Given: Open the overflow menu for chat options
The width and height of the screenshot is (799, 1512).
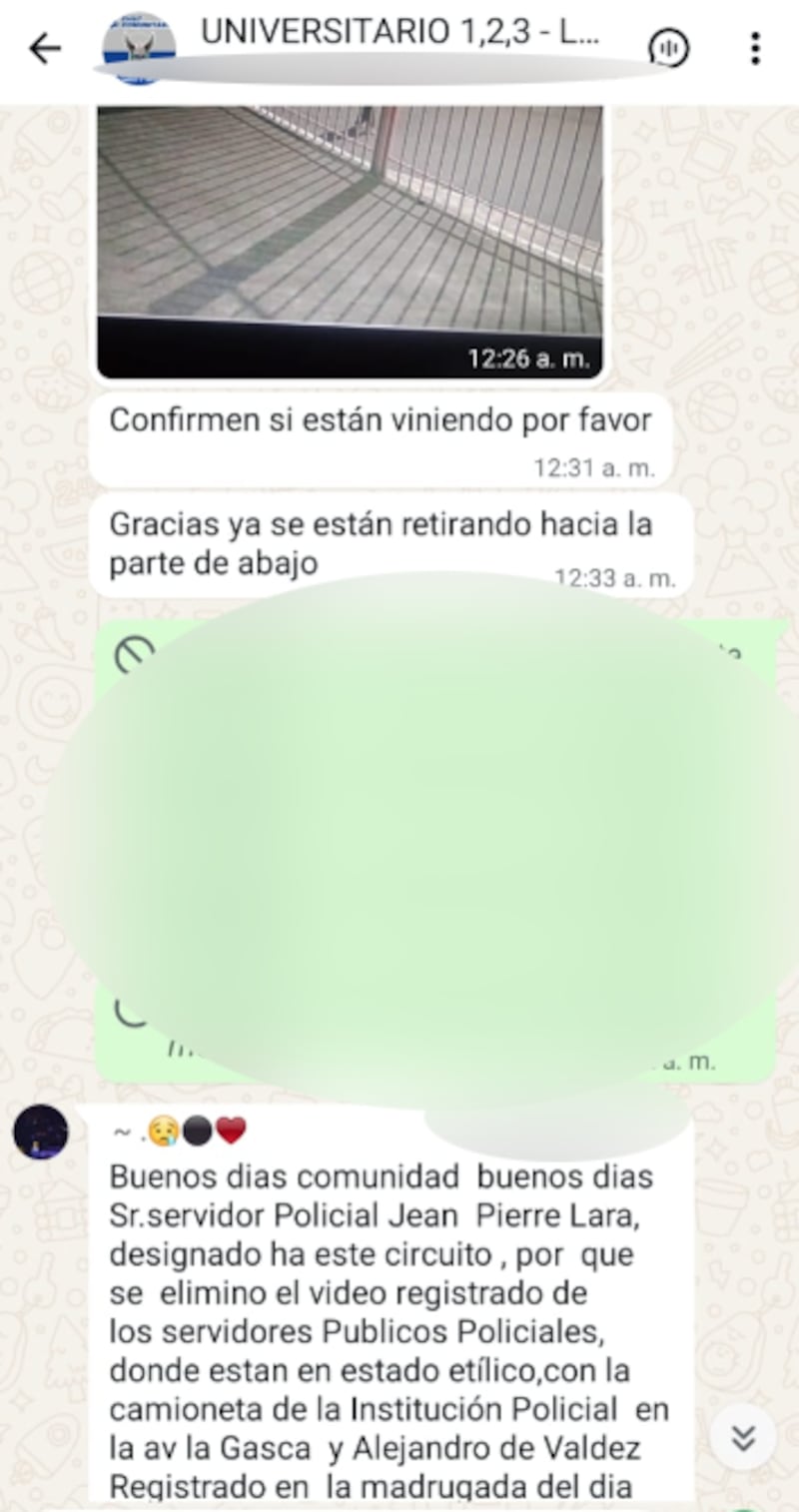Looking at the screenshot, I should pos(756,47).
